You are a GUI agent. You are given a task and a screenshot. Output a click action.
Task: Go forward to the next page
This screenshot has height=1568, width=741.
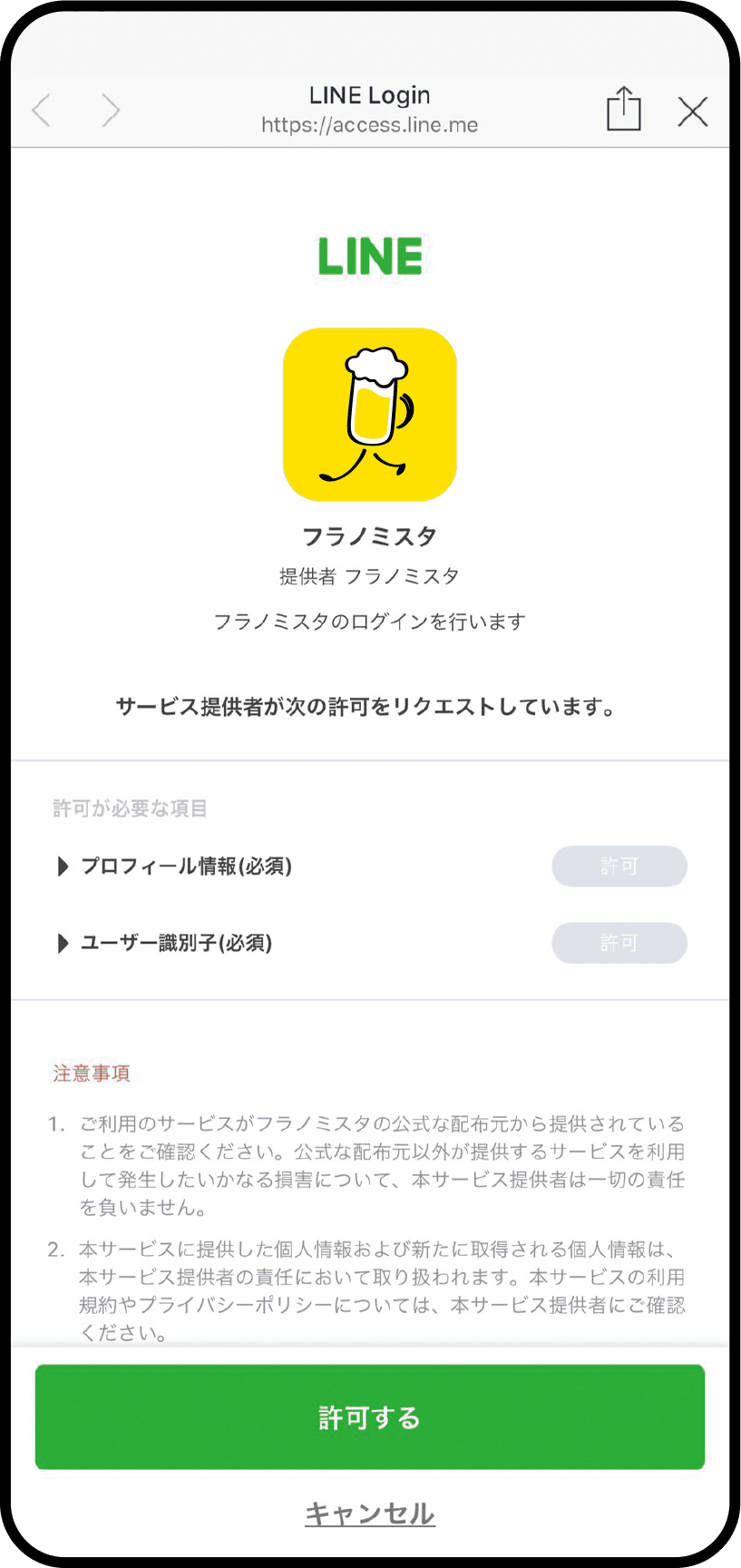point(111,111)
